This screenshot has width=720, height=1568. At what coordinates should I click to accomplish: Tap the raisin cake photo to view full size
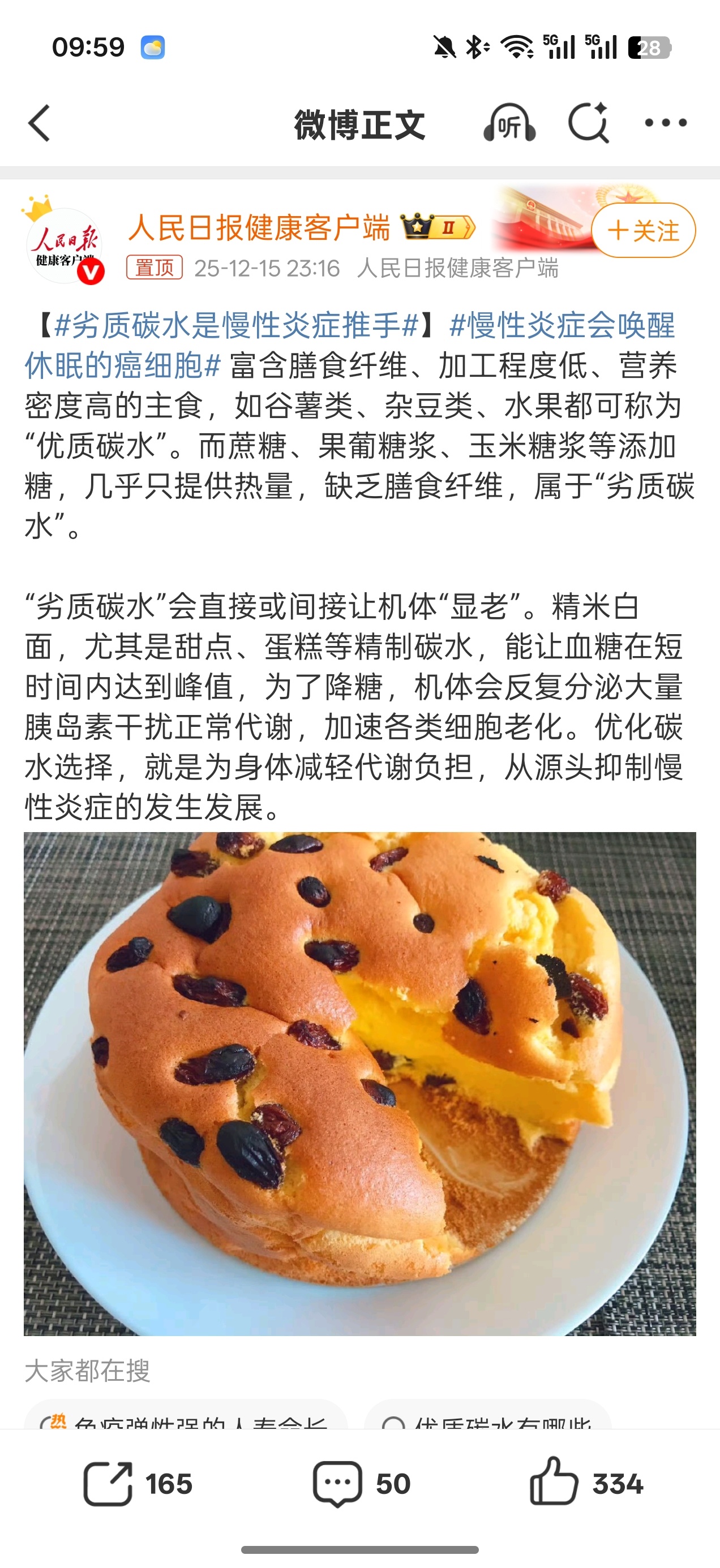[x=360, y=1089]
